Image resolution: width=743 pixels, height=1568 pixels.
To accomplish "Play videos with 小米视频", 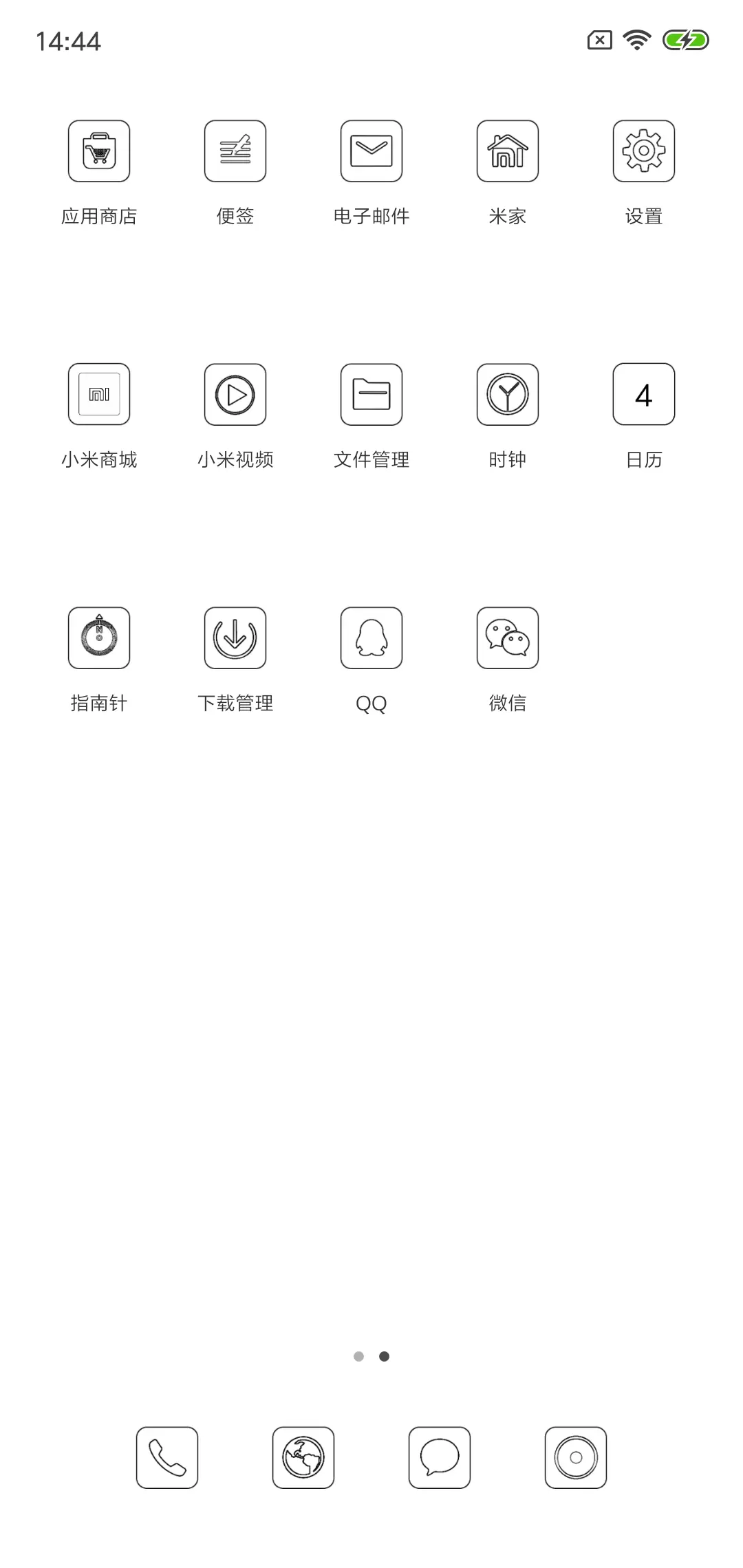I will coord(235,394).
